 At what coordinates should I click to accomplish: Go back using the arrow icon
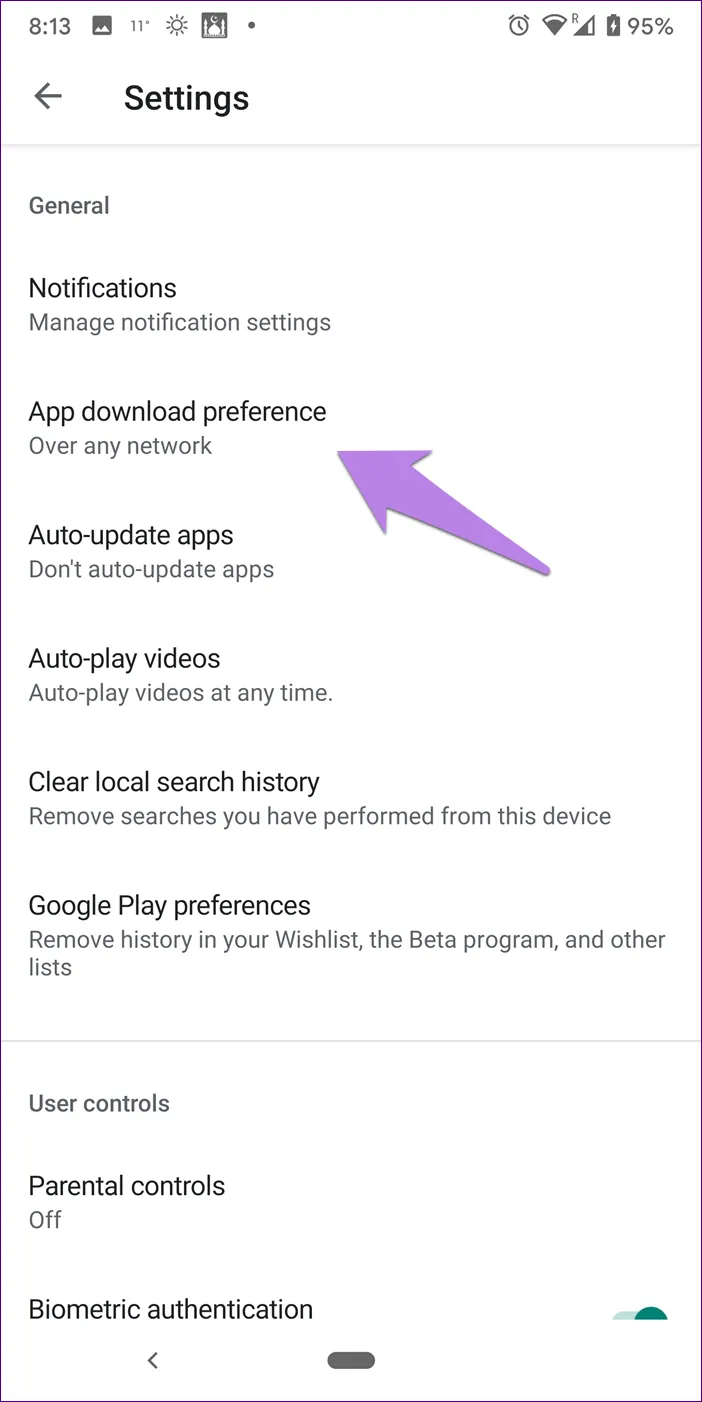(x=47, y=97)
